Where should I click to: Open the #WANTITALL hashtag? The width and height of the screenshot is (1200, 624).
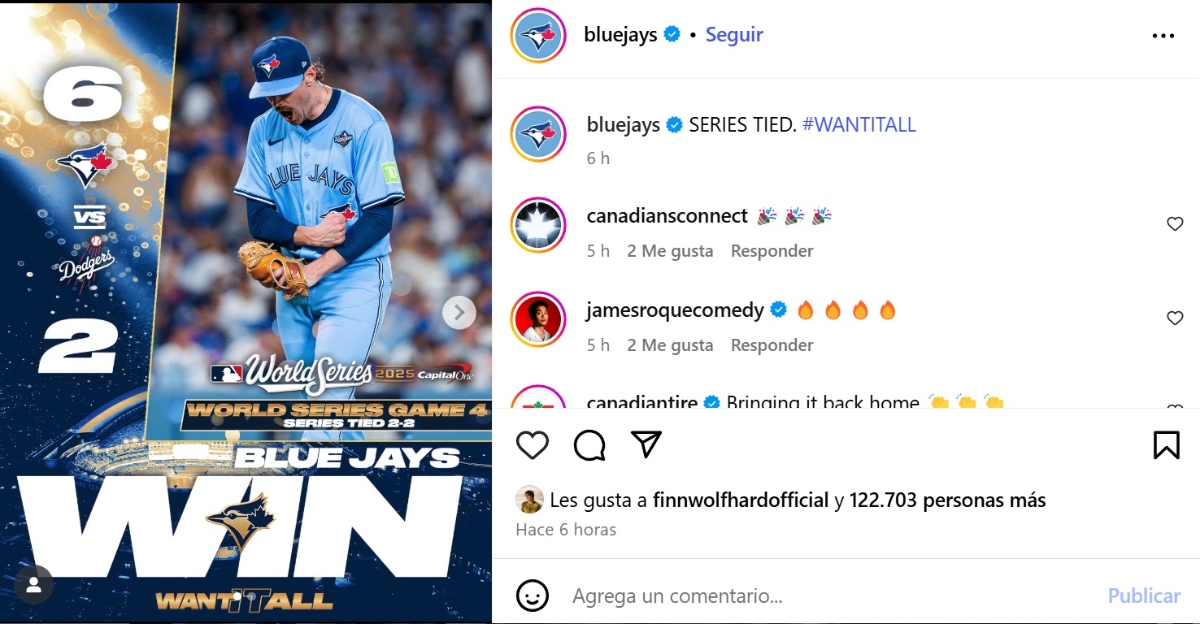859,125
